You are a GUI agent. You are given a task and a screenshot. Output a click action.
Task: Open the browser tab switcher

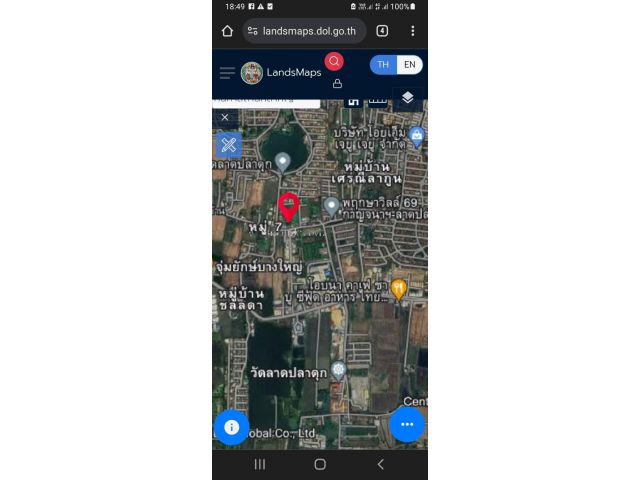(382, 31)
